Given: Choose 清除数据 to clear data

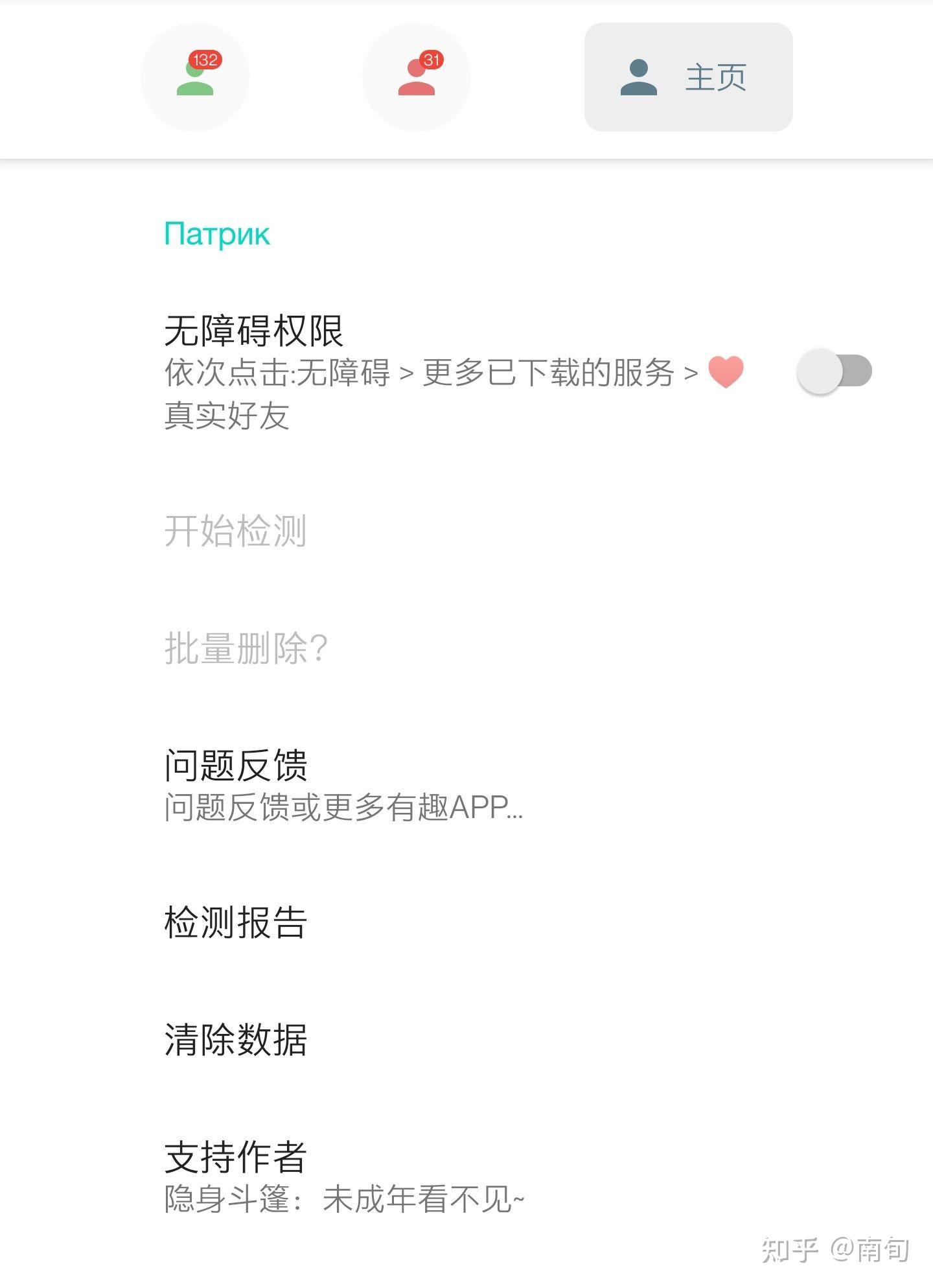Looking at the screenshot, I should coord(235,1039).
